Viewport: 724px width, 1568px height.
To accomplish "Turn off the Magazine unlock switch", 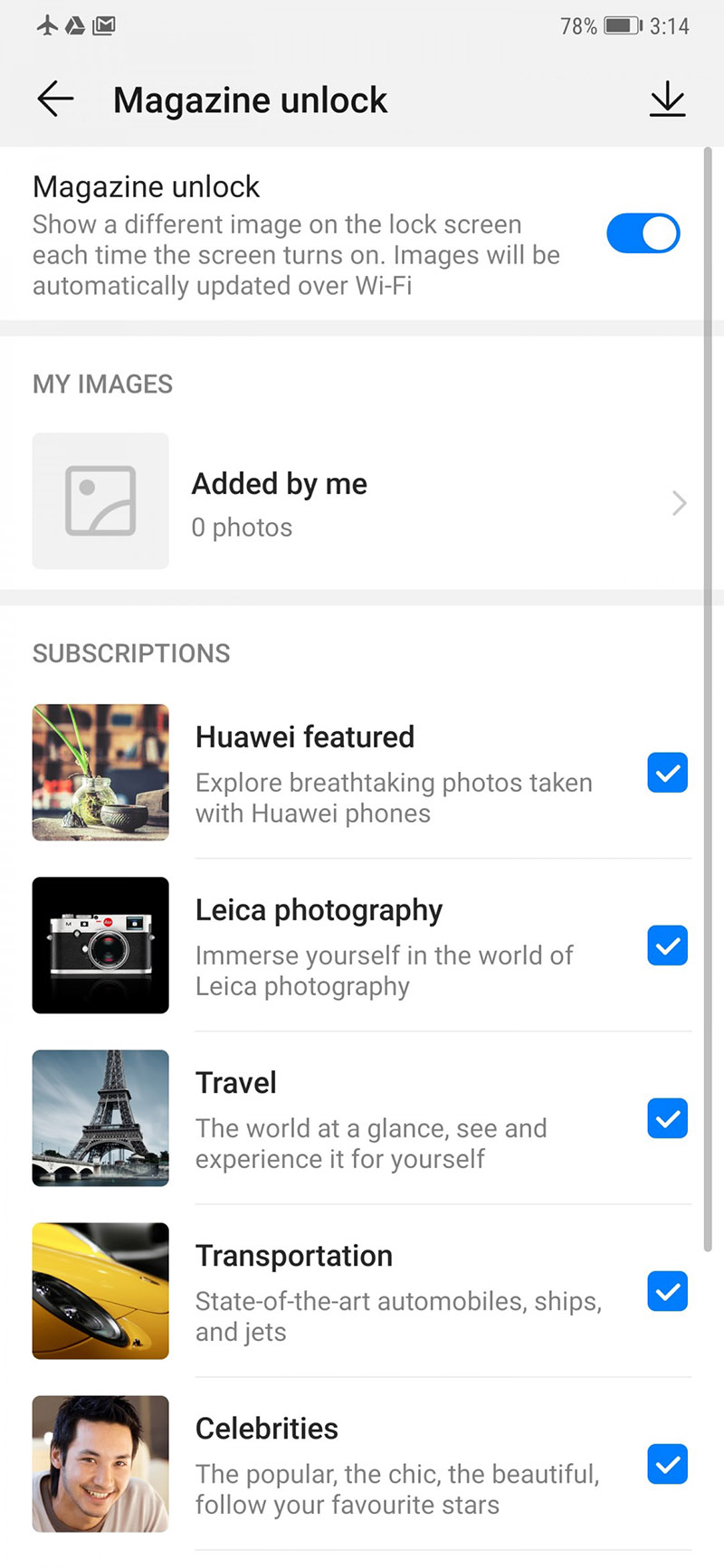I will click(x=643, y=233).
